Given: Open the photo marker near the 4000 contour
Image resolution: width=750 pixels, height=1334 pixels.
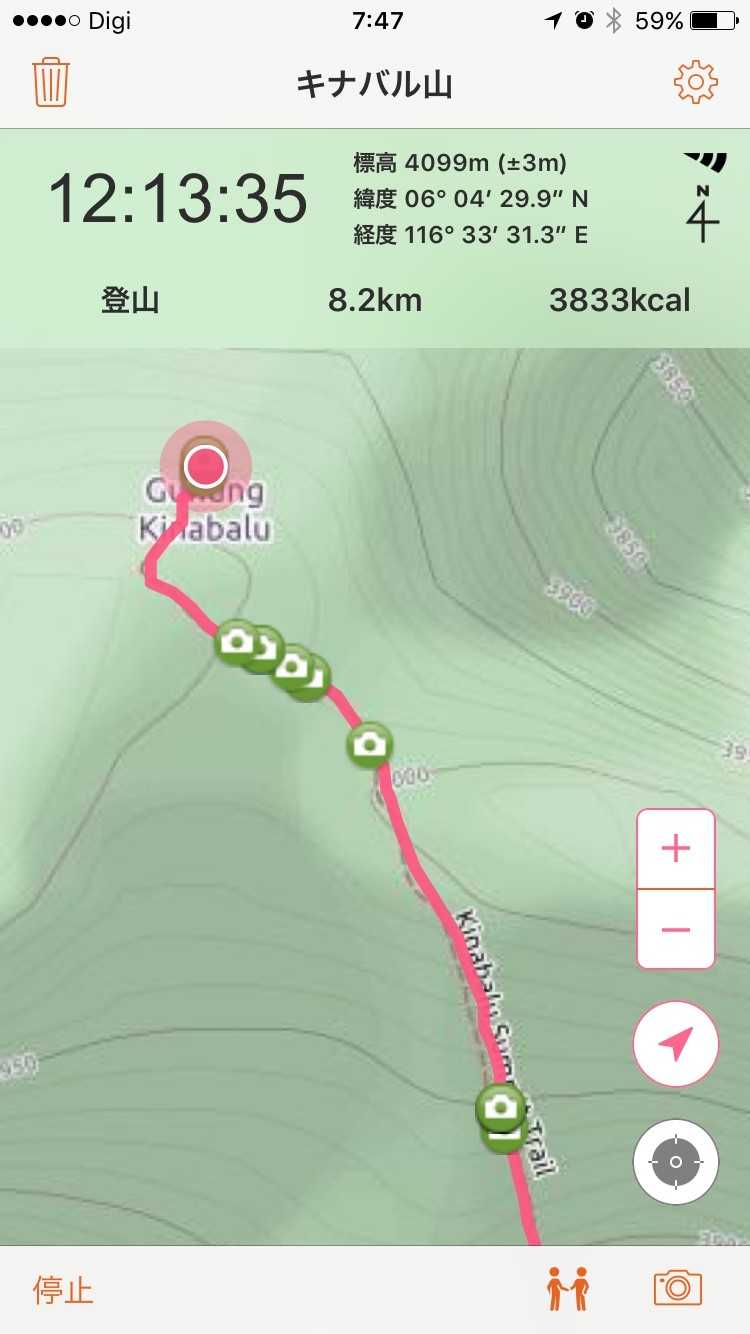Looking at the screenshot, I should pyautogui.click(x=369, y=744).
